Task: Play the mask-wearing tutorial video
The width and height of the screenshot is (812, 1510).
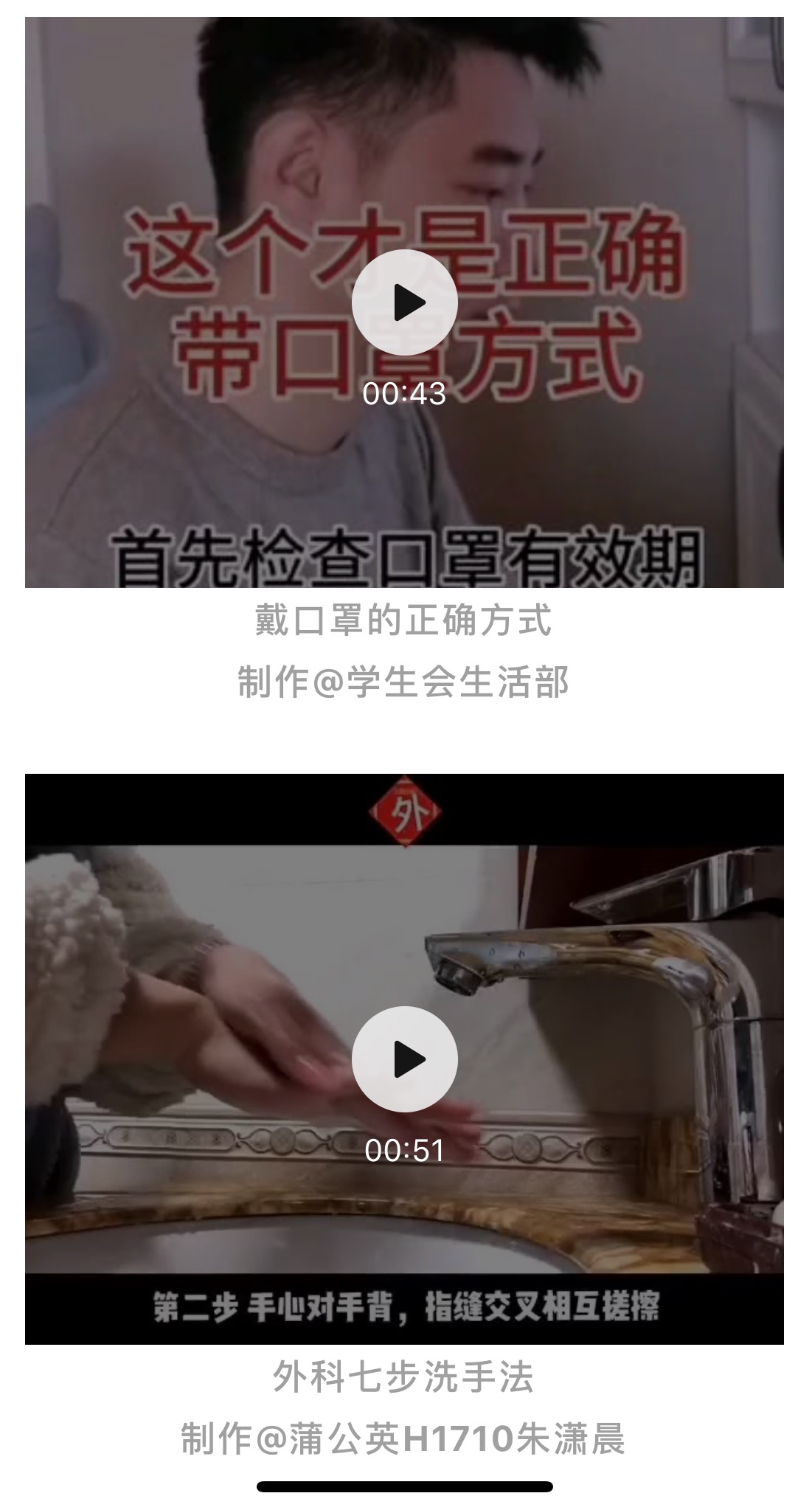Action: pyautogui.click(x=404, y=302)
